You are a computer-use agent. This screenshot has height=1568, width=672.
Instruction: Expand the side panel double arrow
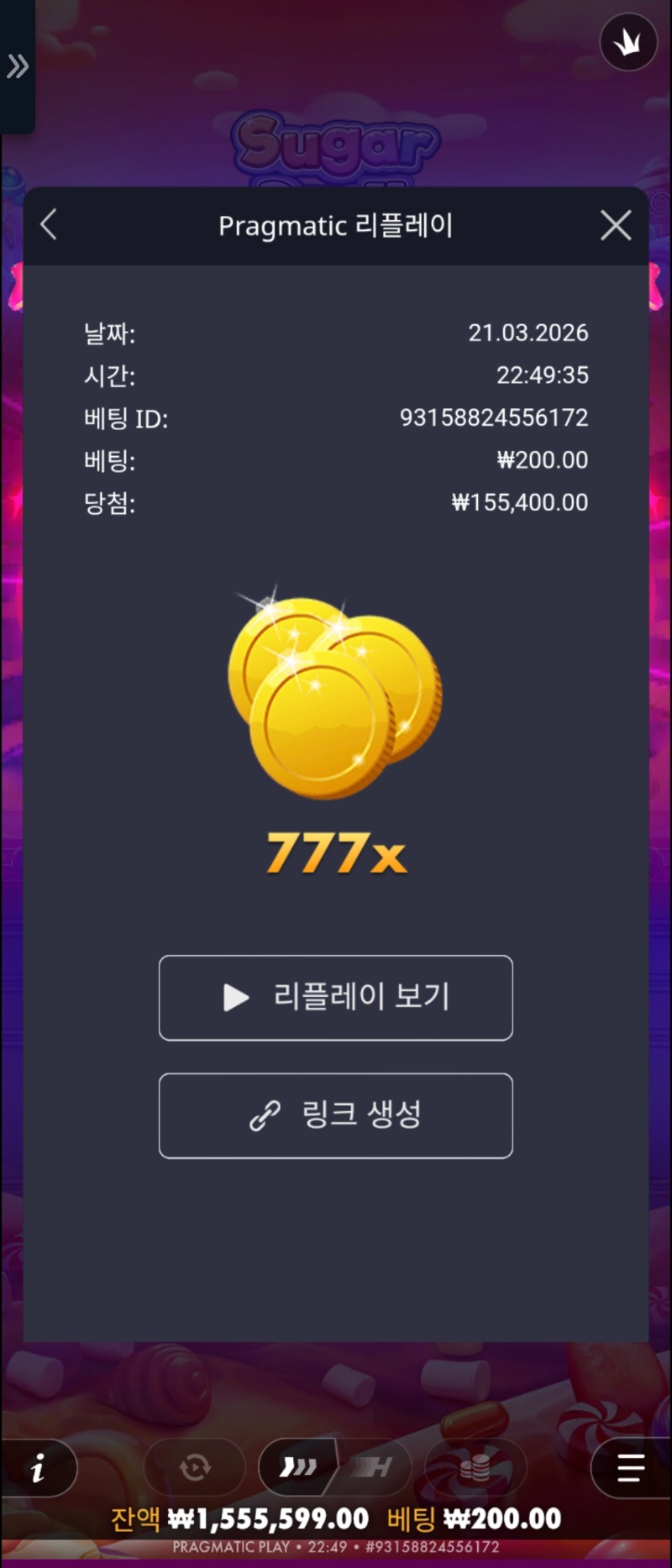tap(17, 66)
